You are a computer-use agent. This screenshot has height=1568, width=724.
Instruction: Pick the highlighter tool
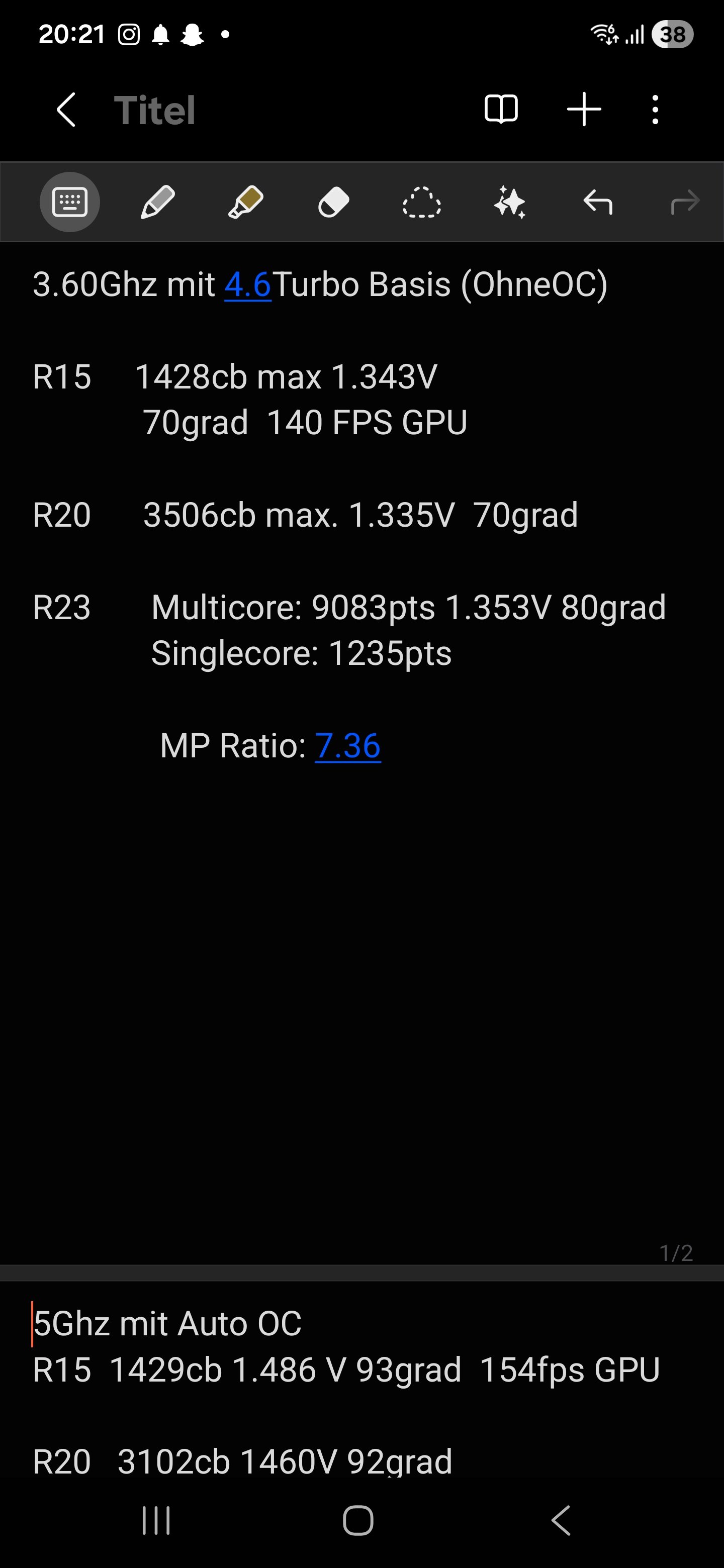click(x=245, y=202)
